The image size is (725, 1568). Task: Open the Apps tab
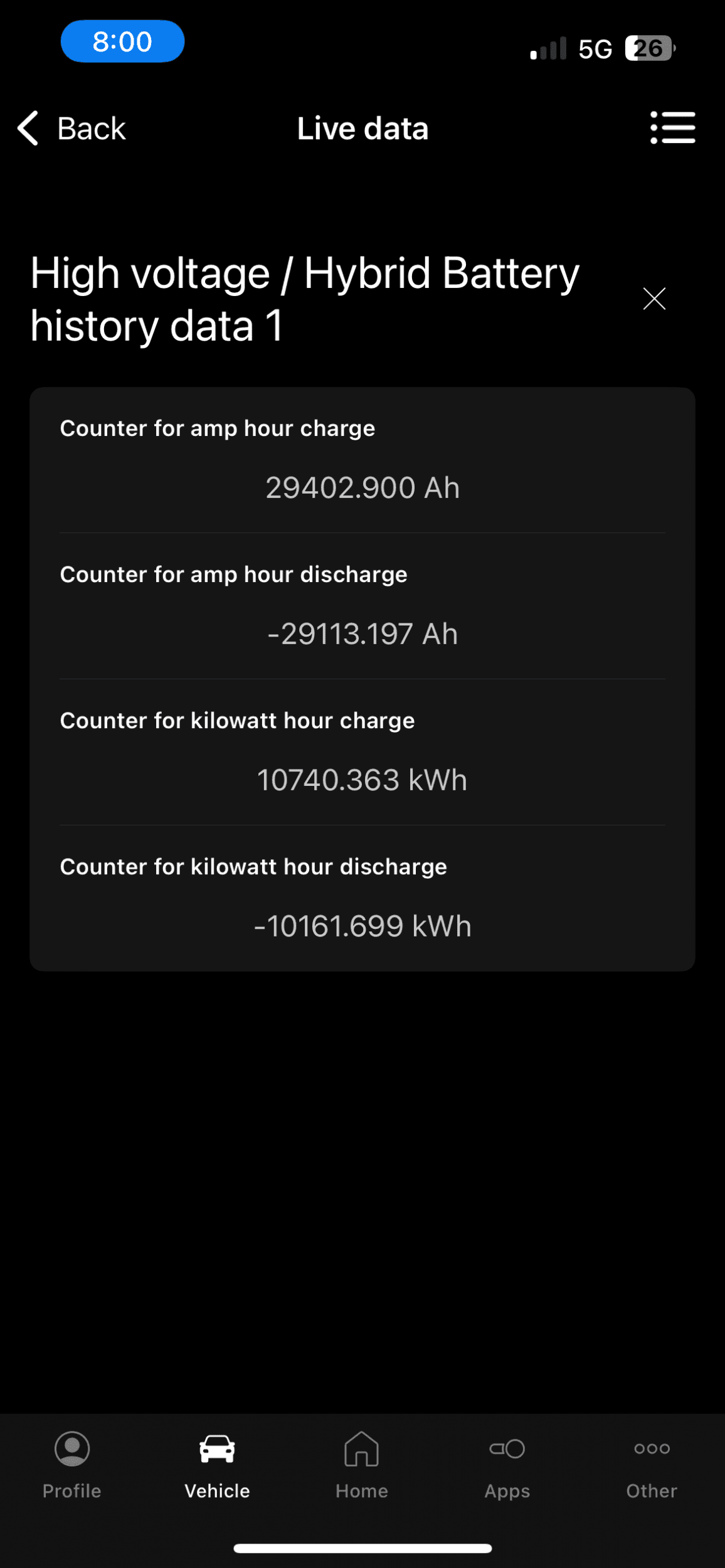click(507, 1464)
